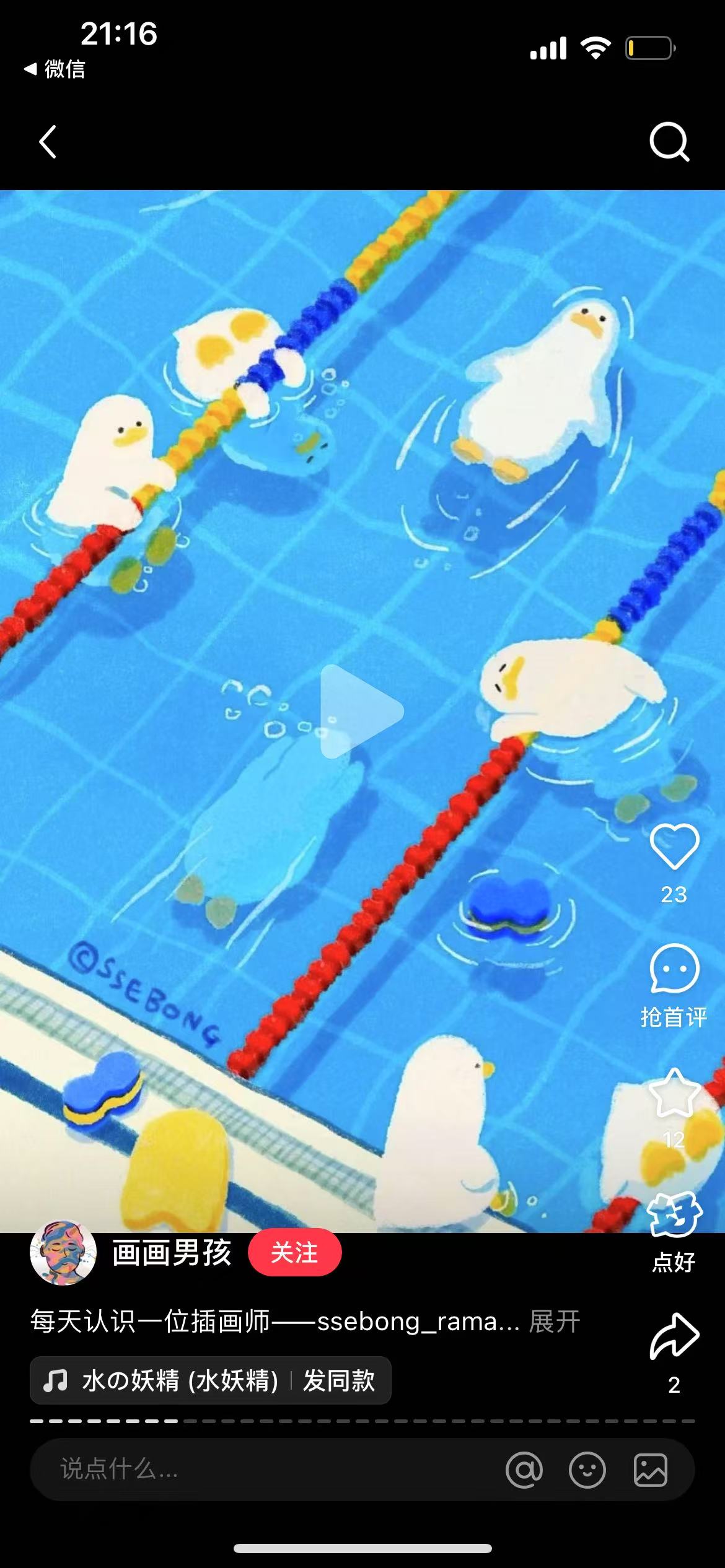Viewport: 725px width, 1568px height.
Task: Open the emoji picker in comment bar
Action: 587,1469
